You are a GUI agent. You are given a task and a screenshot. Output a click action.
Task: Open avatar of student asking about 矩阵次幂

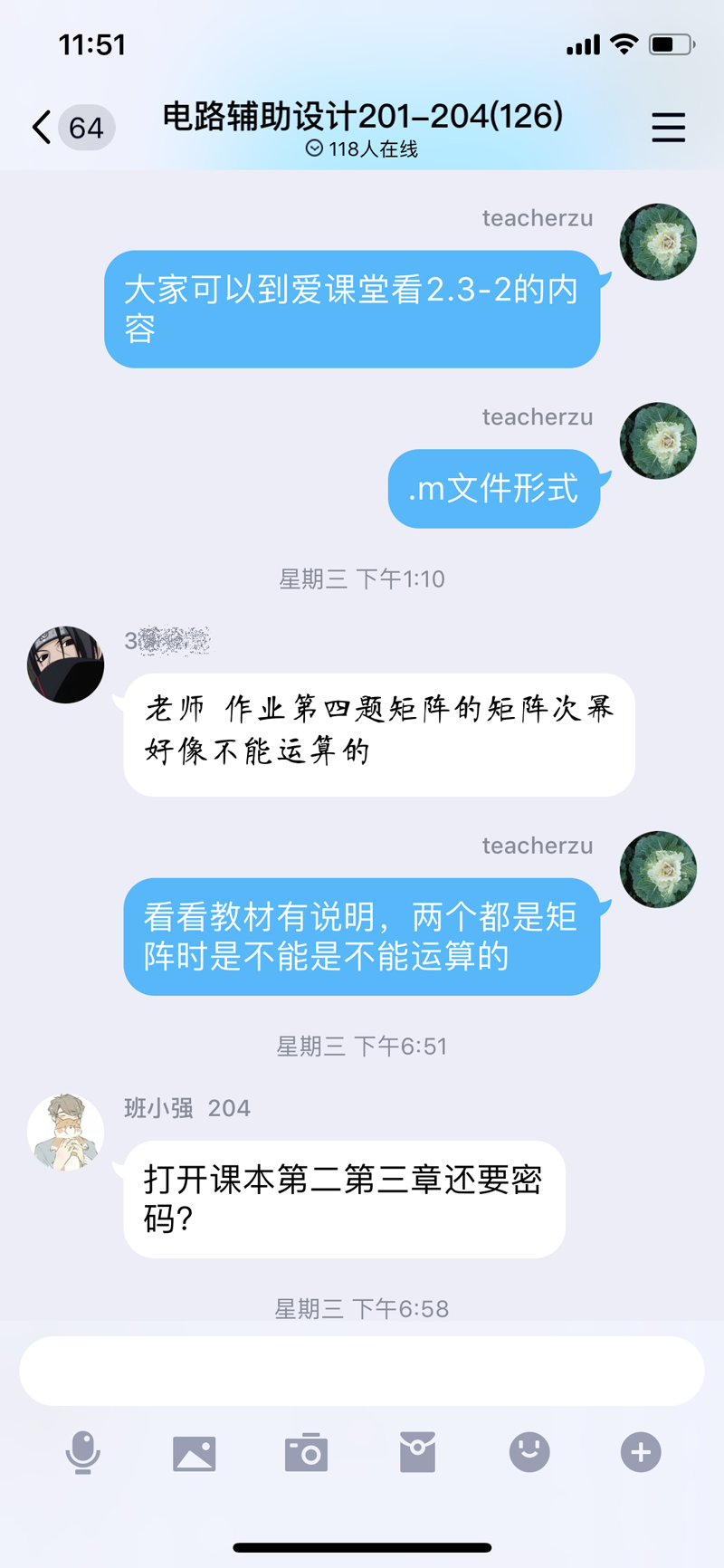(x=65, y=664)
